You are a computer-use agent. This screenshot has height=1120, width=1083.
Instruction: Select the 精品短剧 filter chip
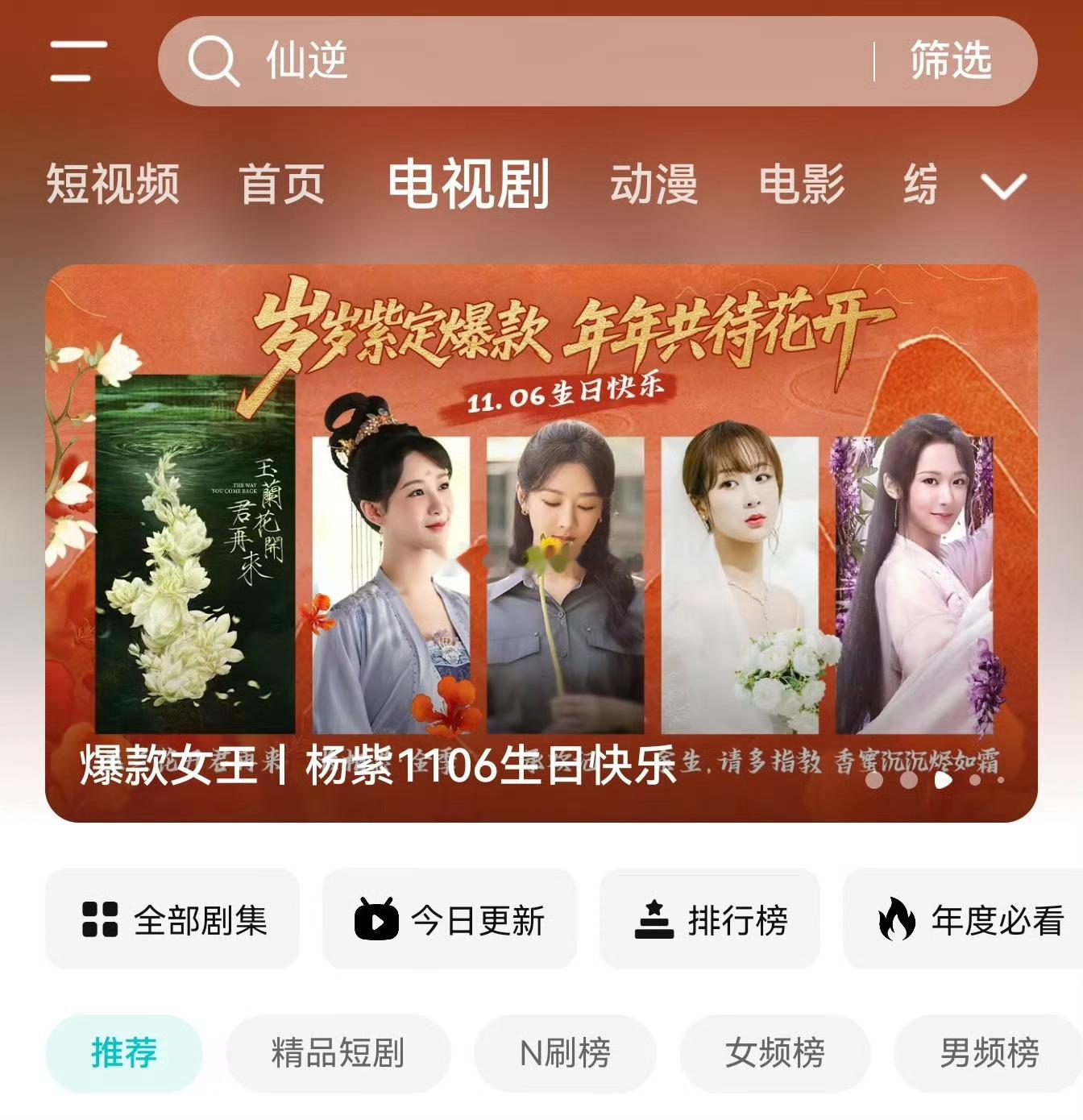click(338, 1052)
